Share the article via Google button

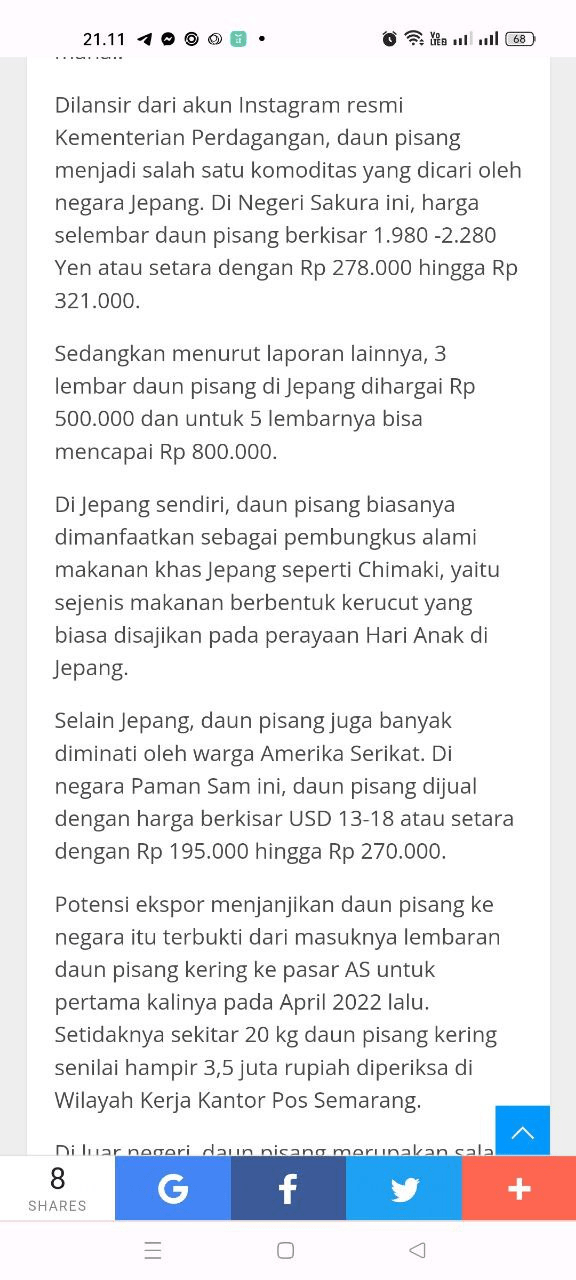173,1188
